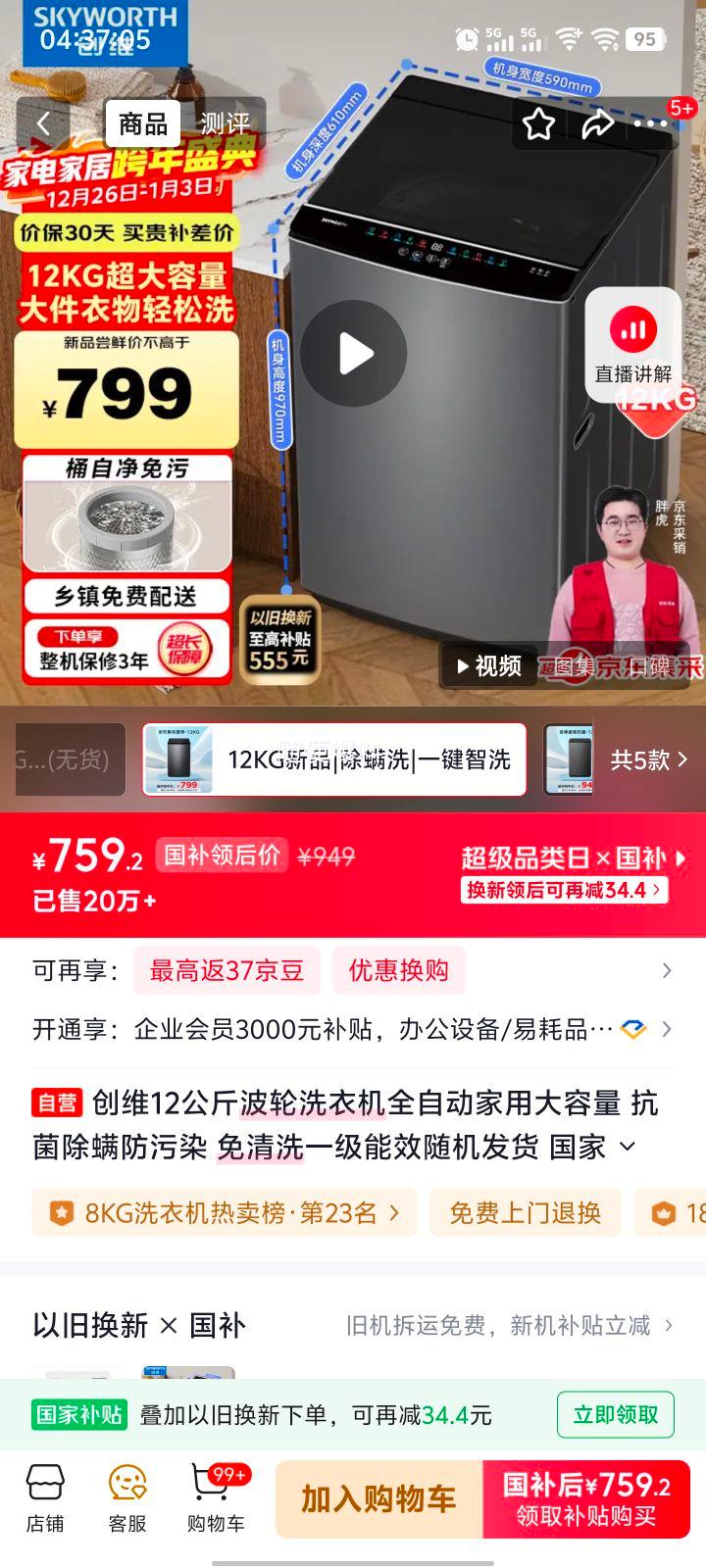Open 8KG洗衣机热卖榜 ranking link

pos(225,1212)
